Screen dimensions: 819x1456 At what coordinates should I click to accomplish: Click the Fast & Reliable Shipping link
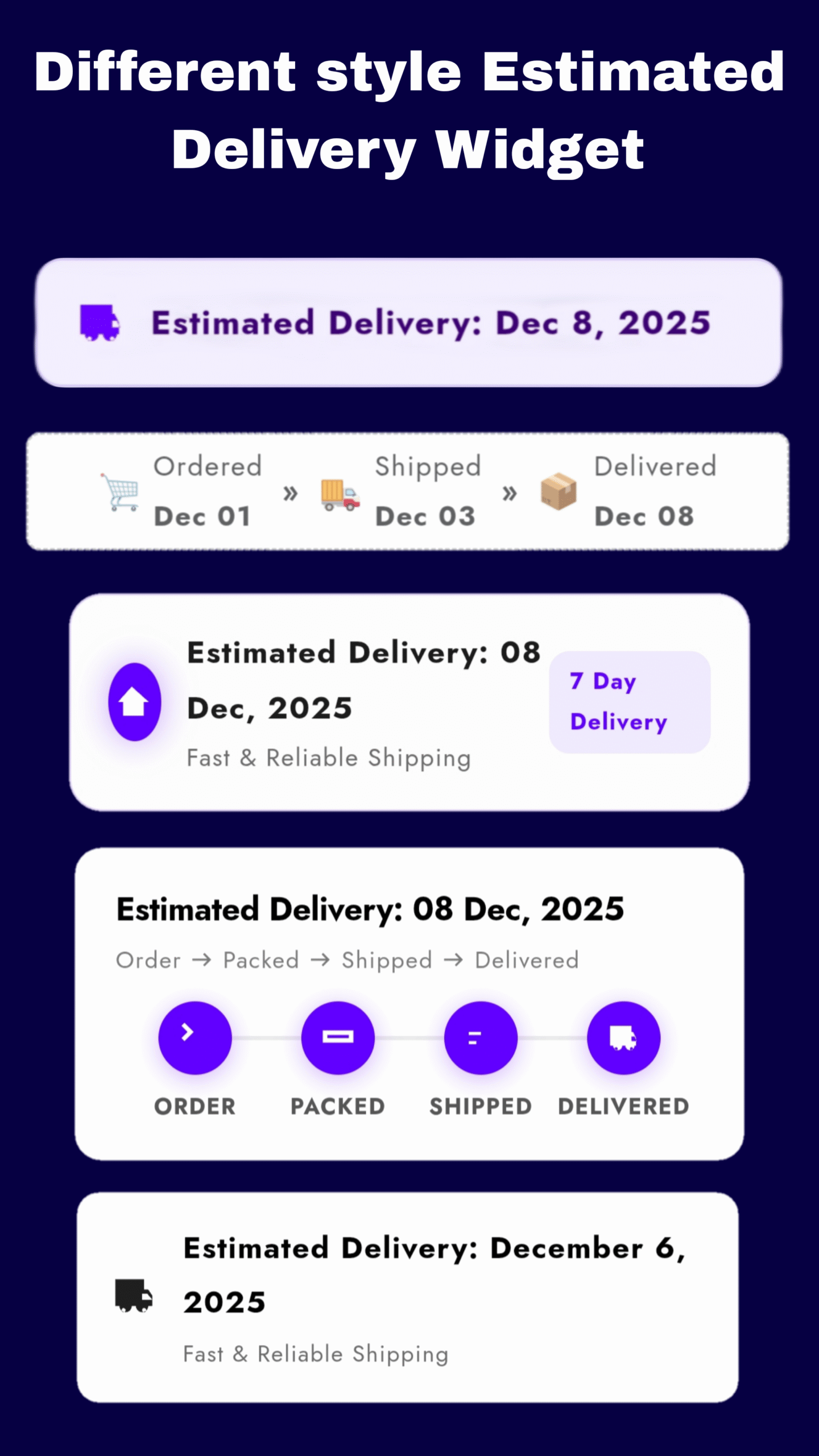click(329, 758)
